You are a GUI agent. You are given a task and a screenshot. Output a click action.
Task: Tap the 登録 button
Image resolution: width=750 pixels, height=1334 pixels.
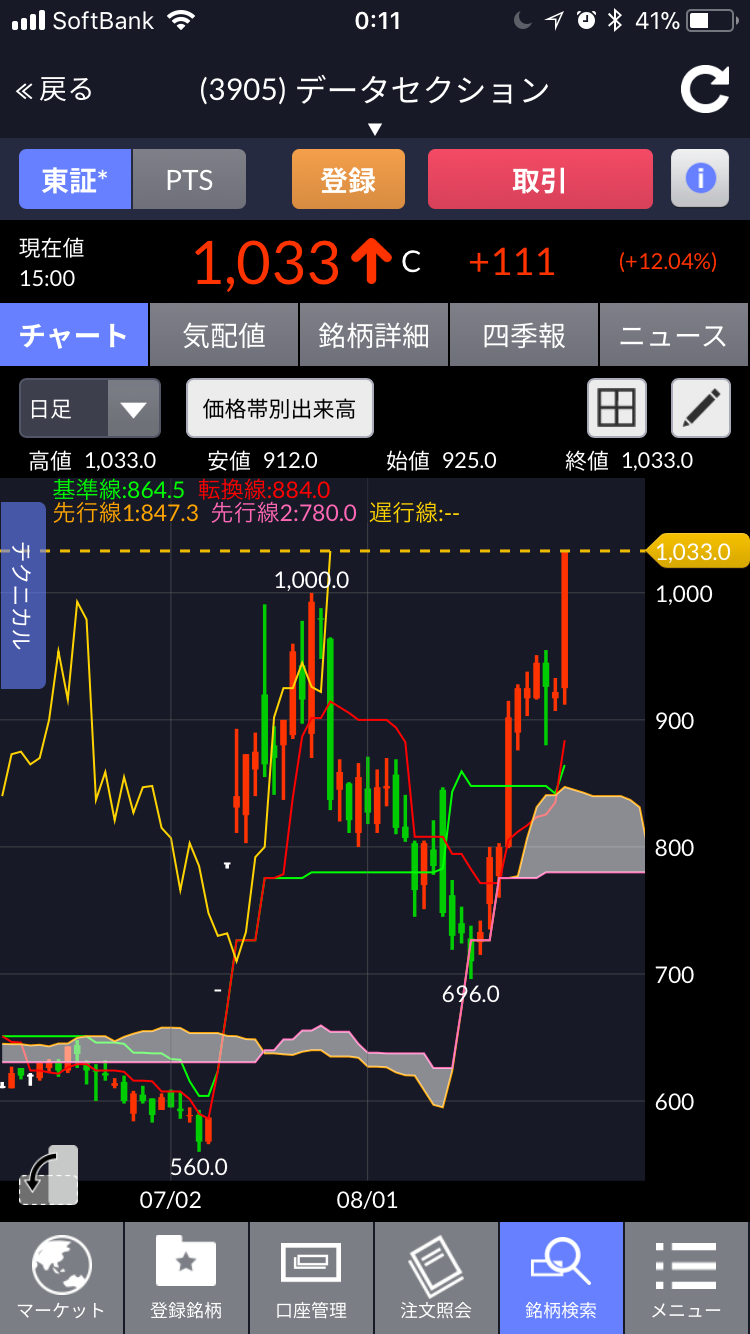[x=348, y=180]
